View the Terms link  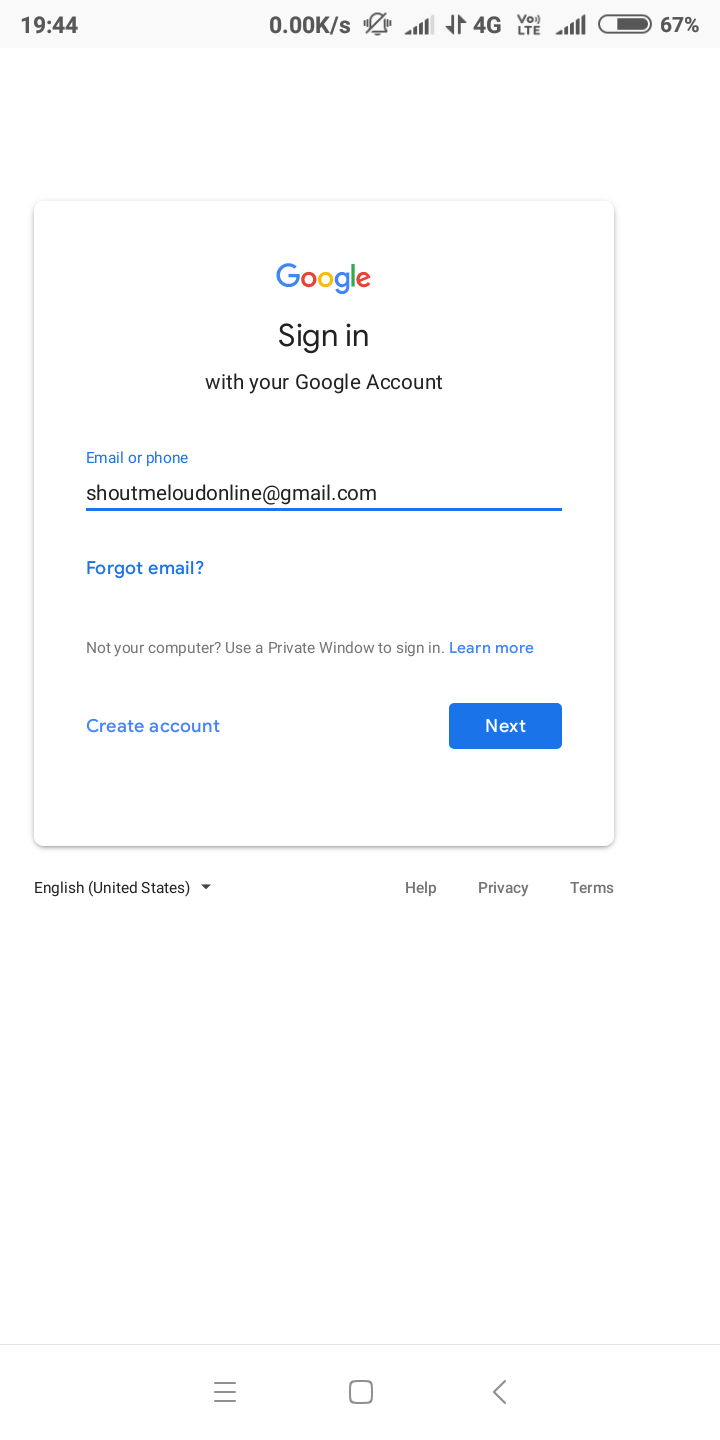click(x=592, y=887)
